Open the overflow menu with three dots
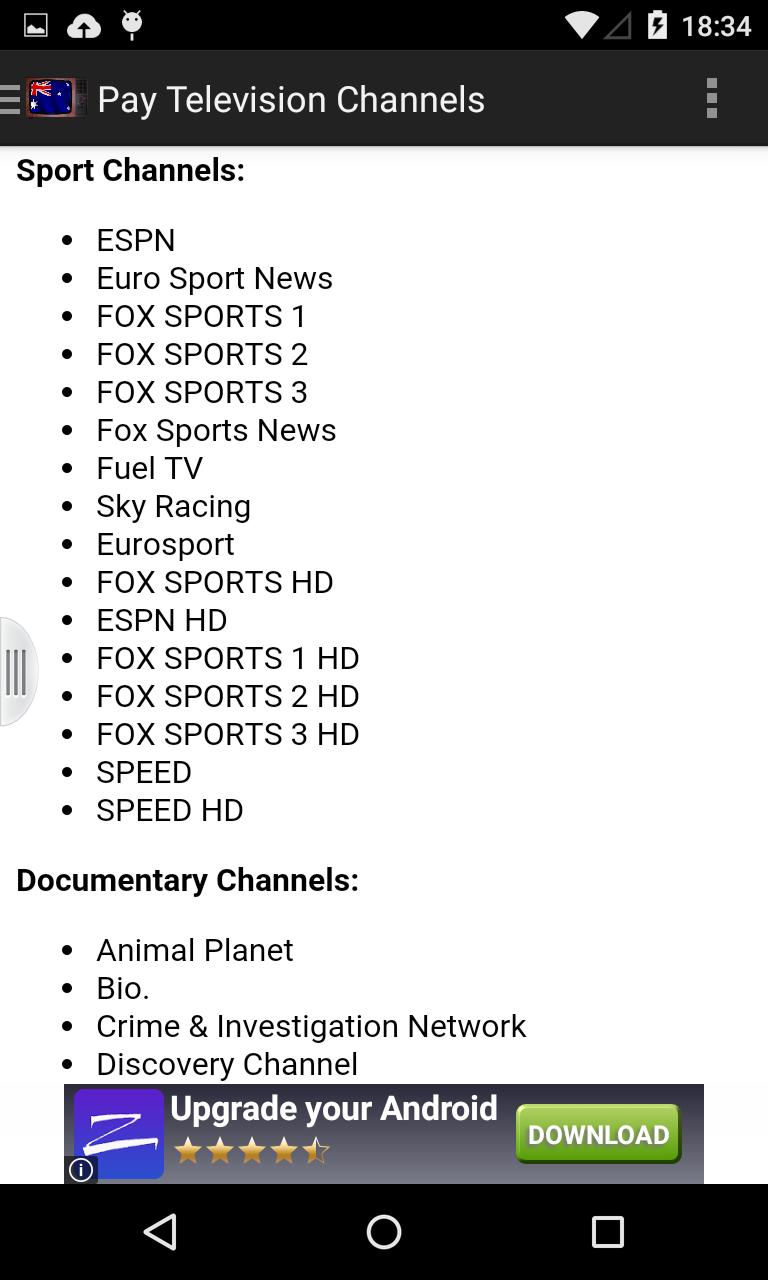This screenshot has width=768, height=1280. coord(712,98)
